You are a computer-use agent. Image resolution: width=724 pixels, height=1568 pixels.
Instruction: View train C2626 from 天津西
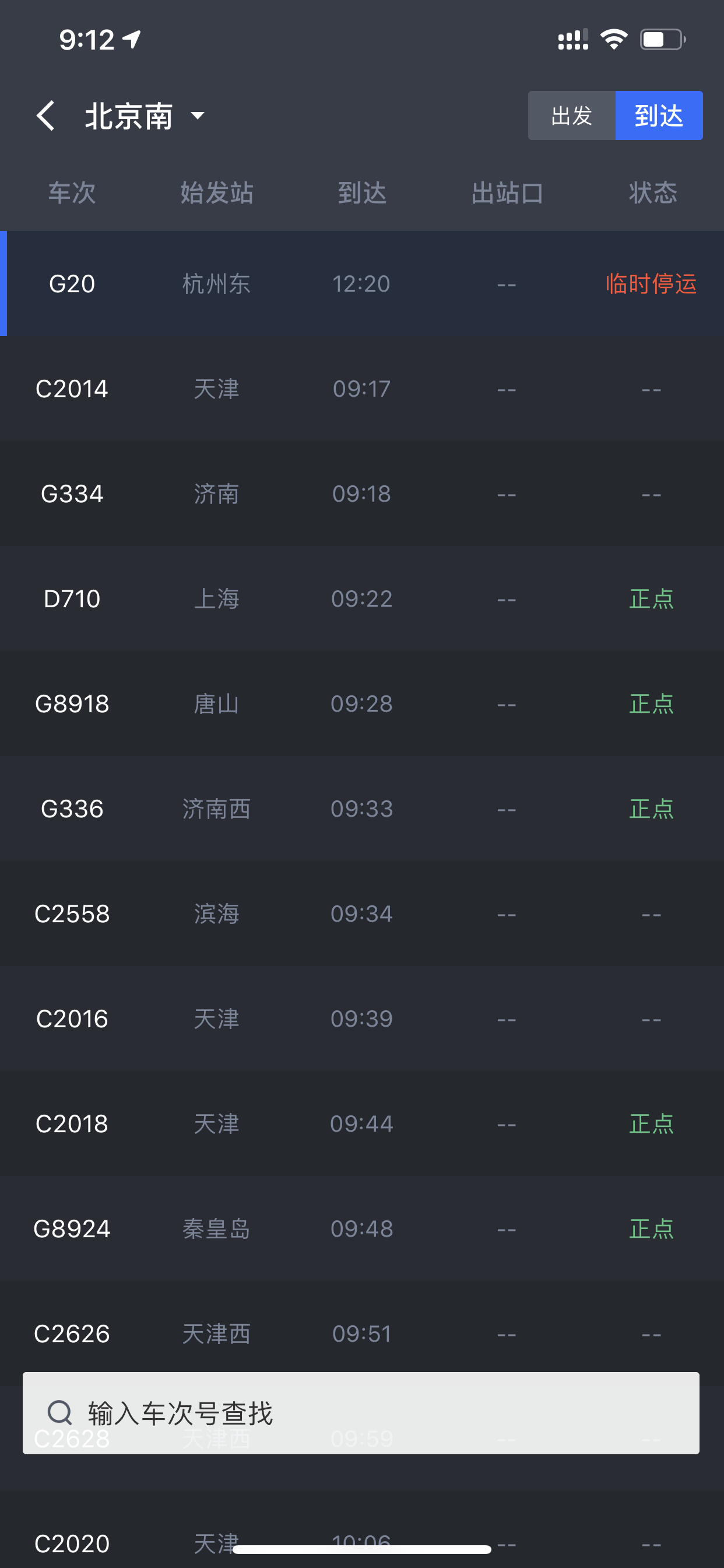pyautogui.click(x=362, y=1327)
